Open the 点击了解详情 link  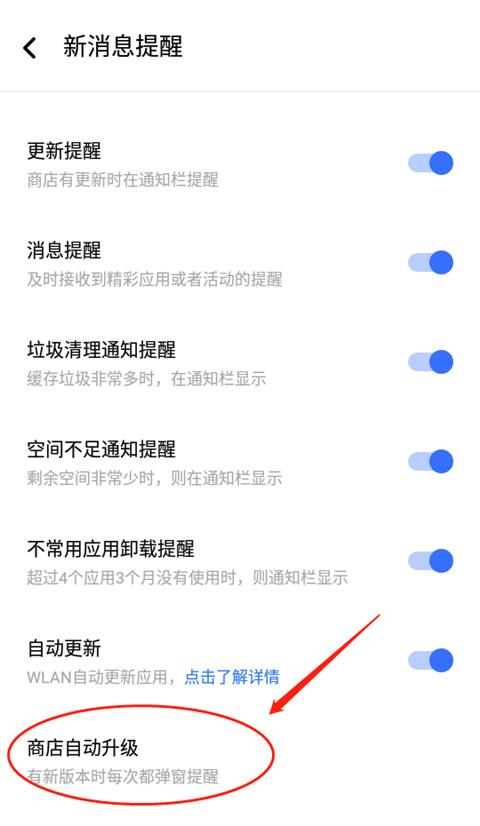pos(232,677)
